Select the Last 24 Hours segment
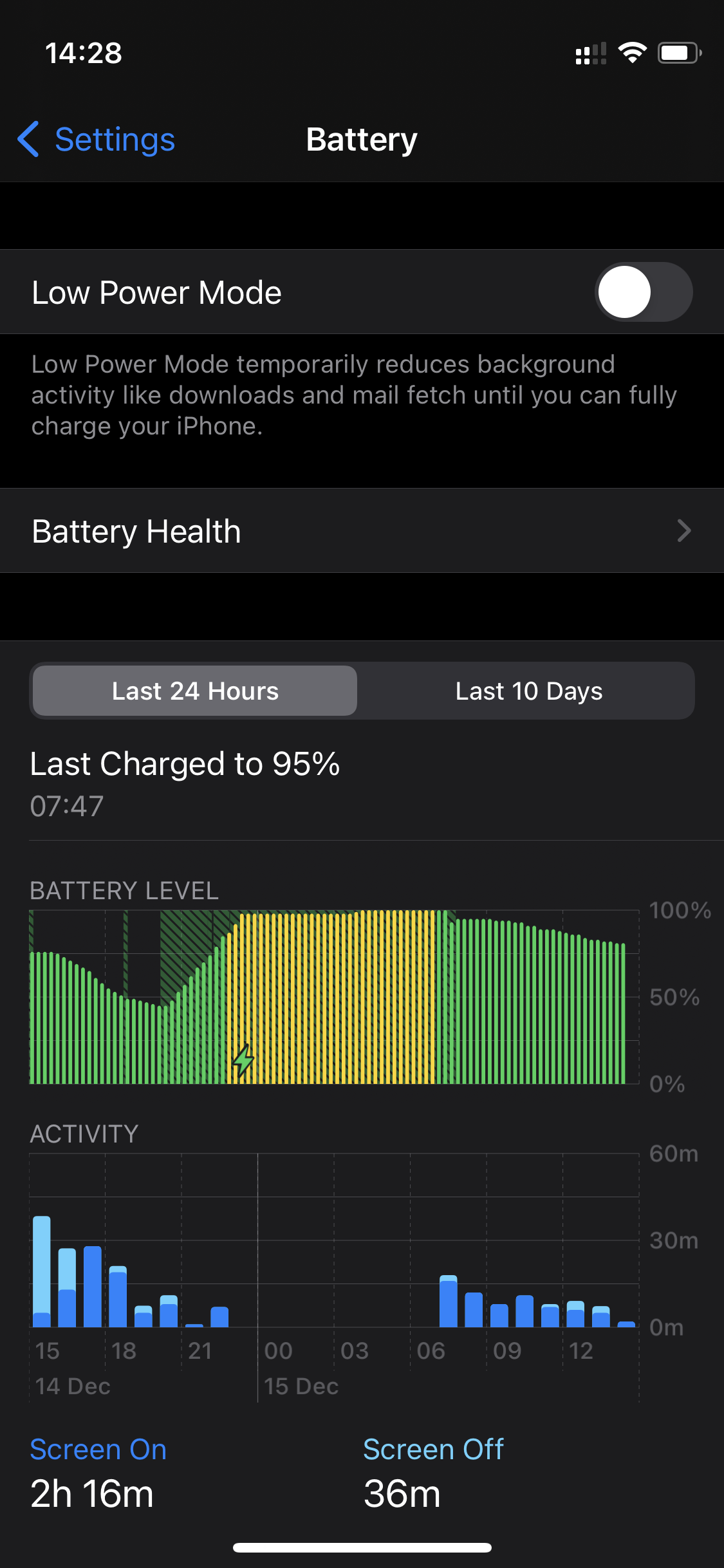The height and width of the screenshot is (1568, 724). click(195, 691)
